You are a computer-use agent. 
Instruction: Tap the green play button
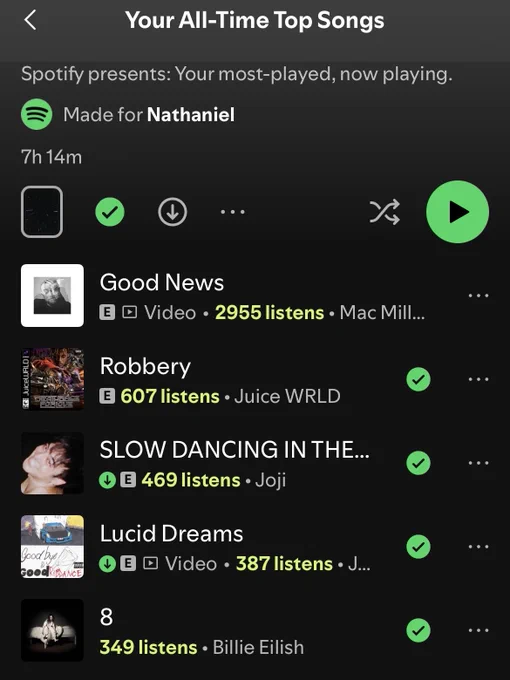pyautogui.click(x=458, y=212)
